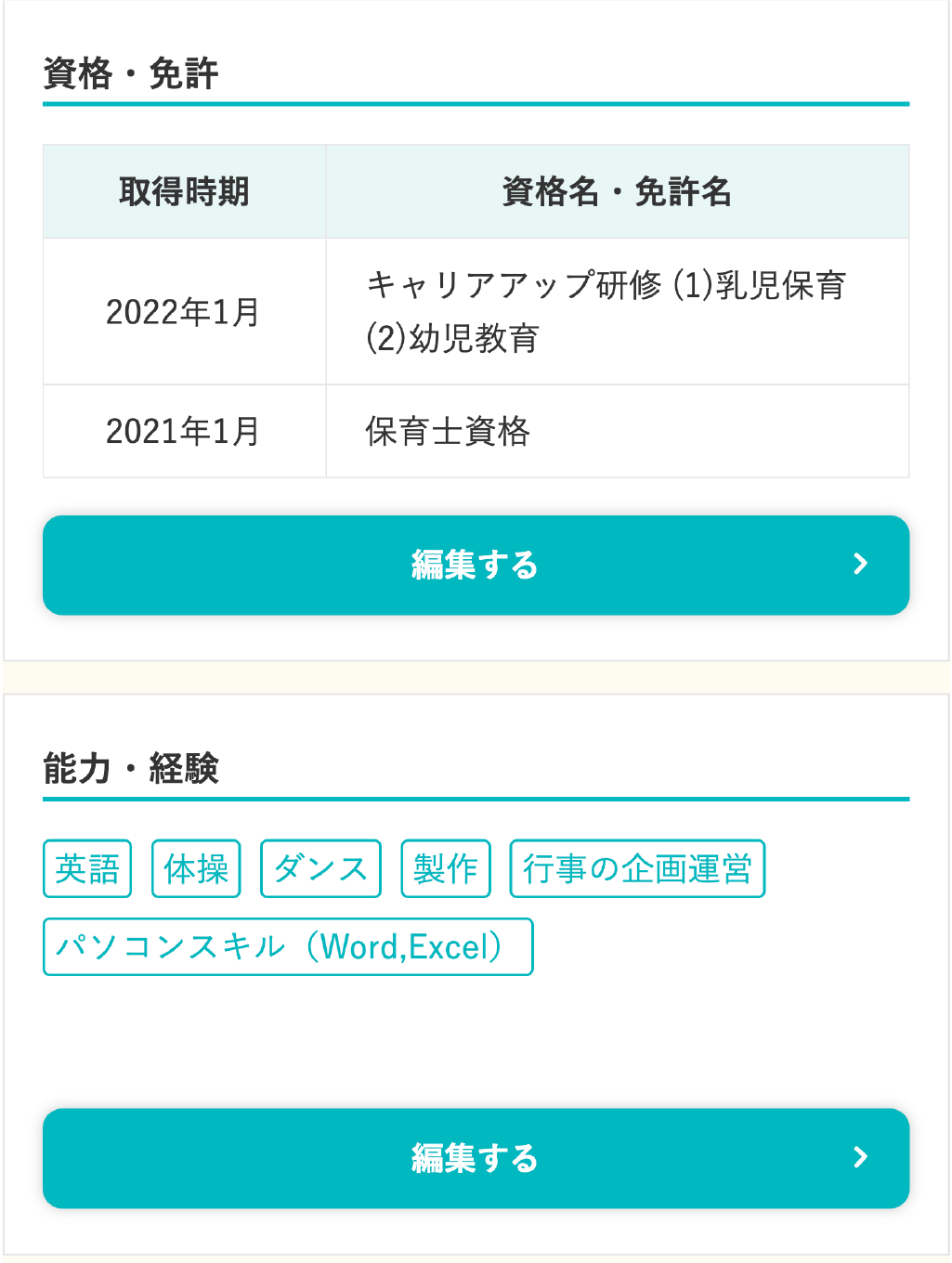Select the 体操 skill tag
The width and height of the screenshot is (952, 1263).
click(x=196, y=867)
